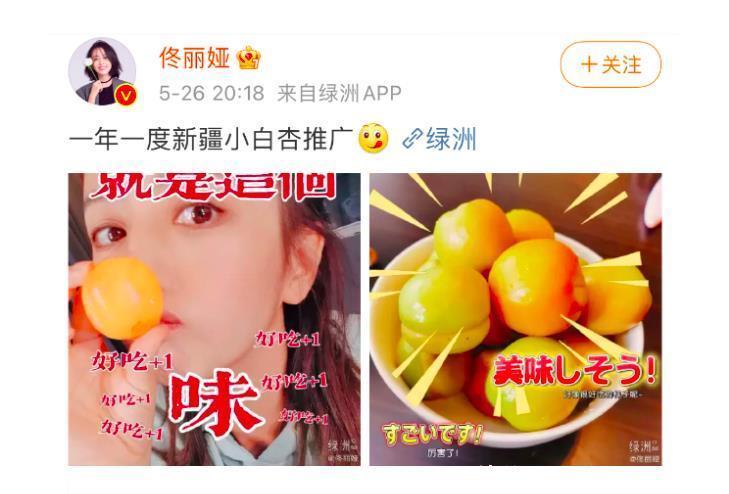This screenshot has height=494, width=729.
Task: Open the 绿洲 link in the post
Action: coord(439,139)
